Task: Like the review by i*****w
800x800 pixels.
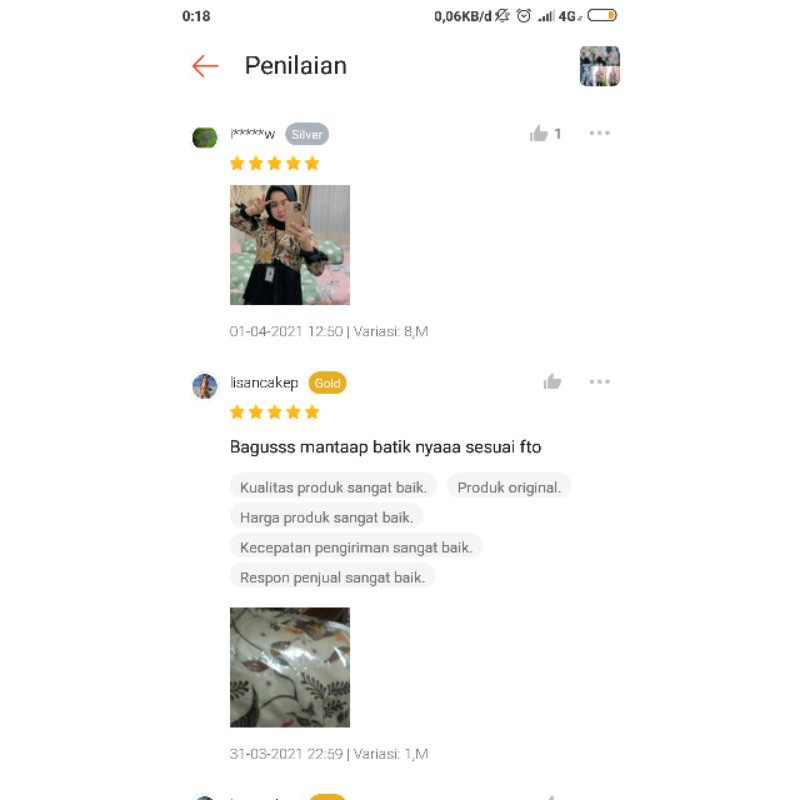Action: 540,134
